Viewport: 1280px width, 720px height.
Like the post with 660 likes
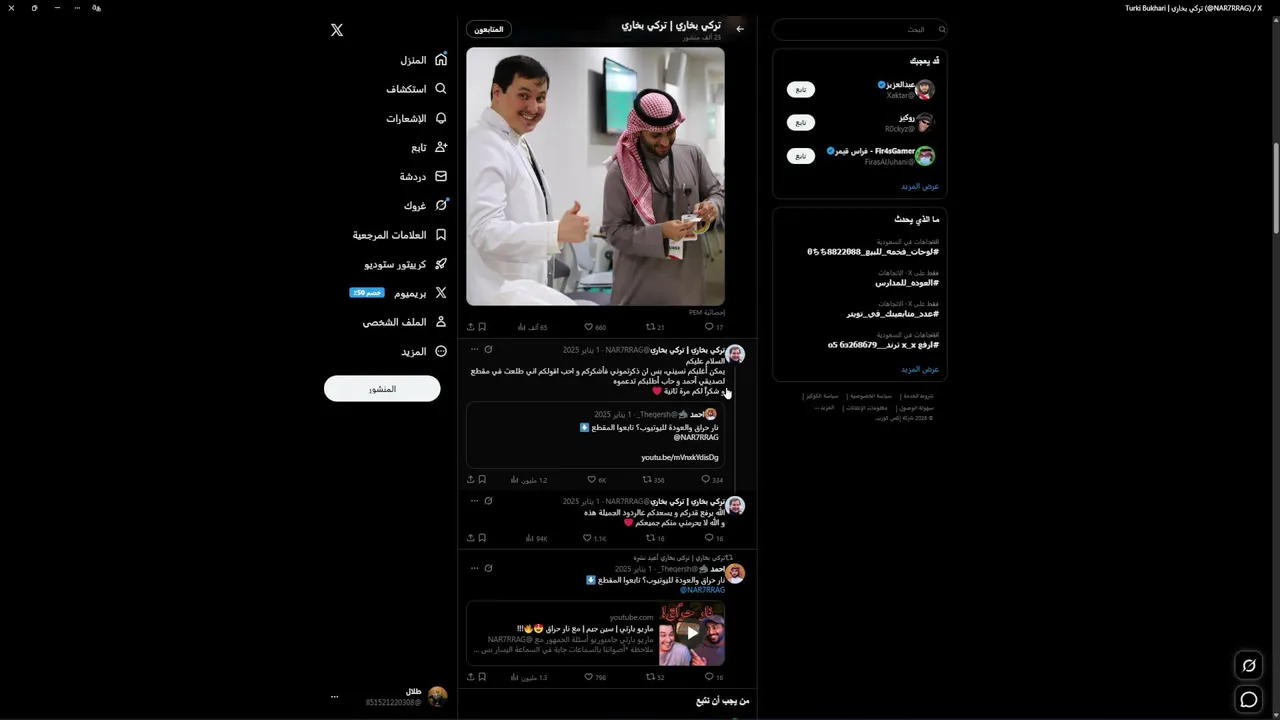[594, 327]
